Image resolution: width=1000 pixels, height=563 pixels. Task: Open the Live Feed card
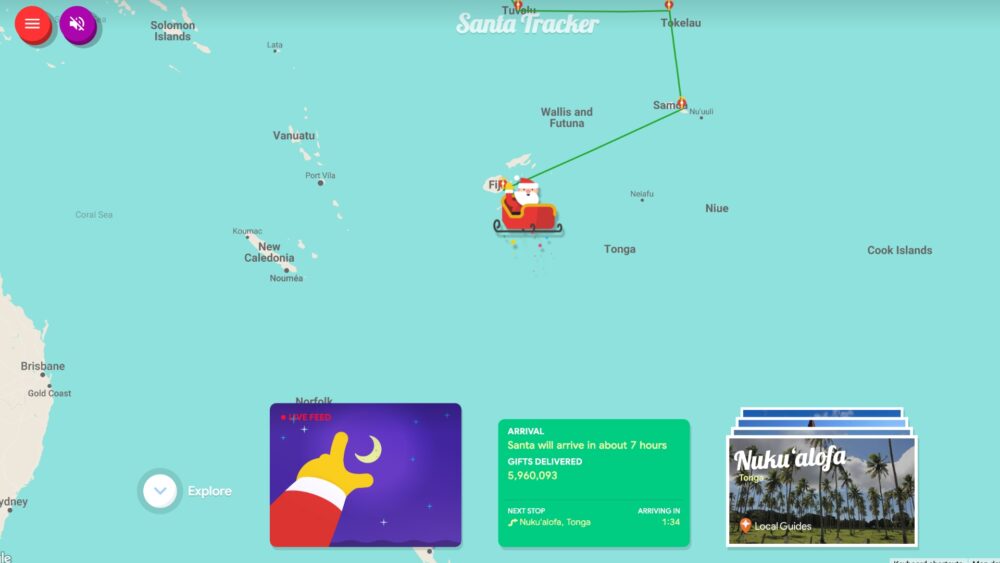pos(365,475)
